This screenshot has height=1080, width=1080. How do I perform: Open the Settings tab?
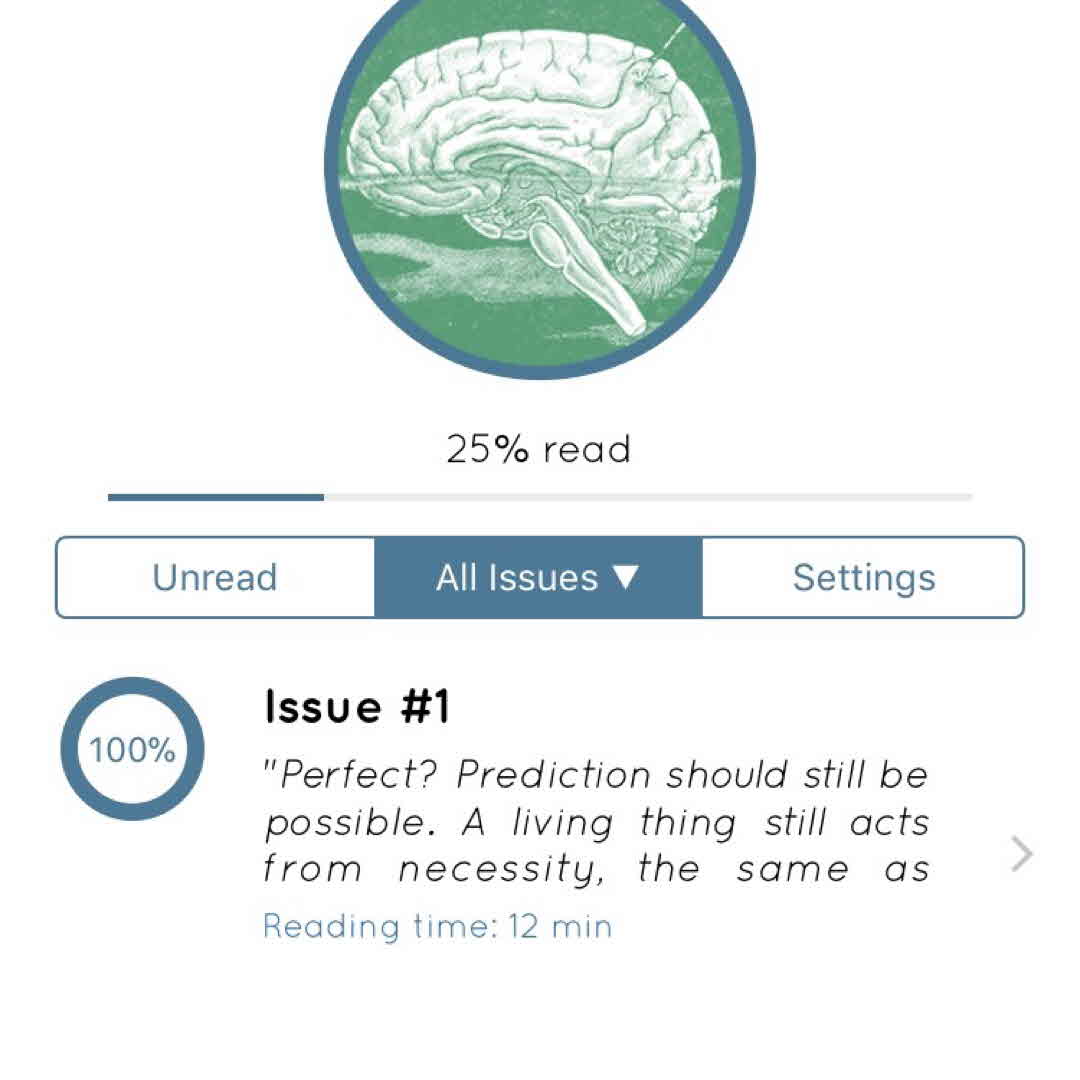tap(863, 578)
